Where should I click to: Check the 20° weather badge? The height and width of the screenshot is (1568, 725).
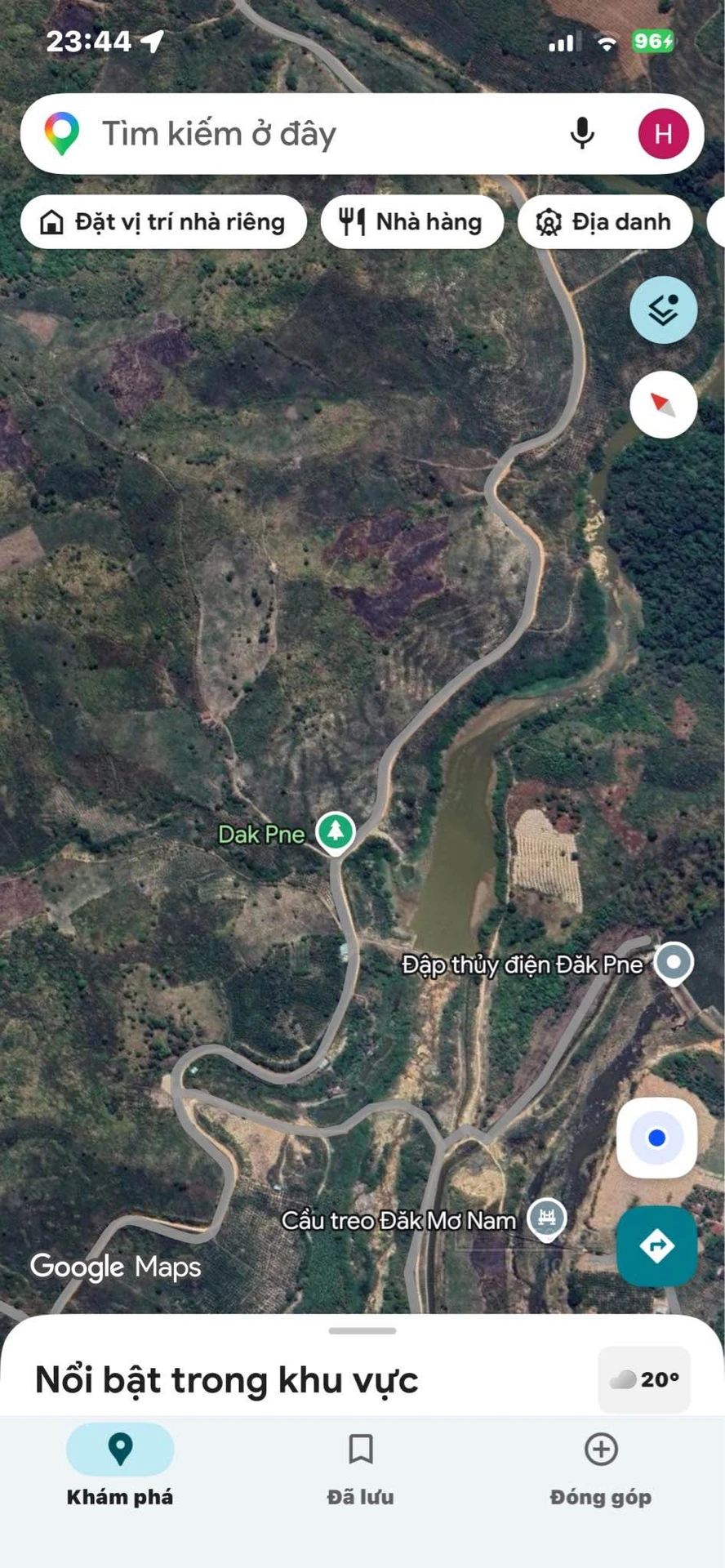(644, 1379)
